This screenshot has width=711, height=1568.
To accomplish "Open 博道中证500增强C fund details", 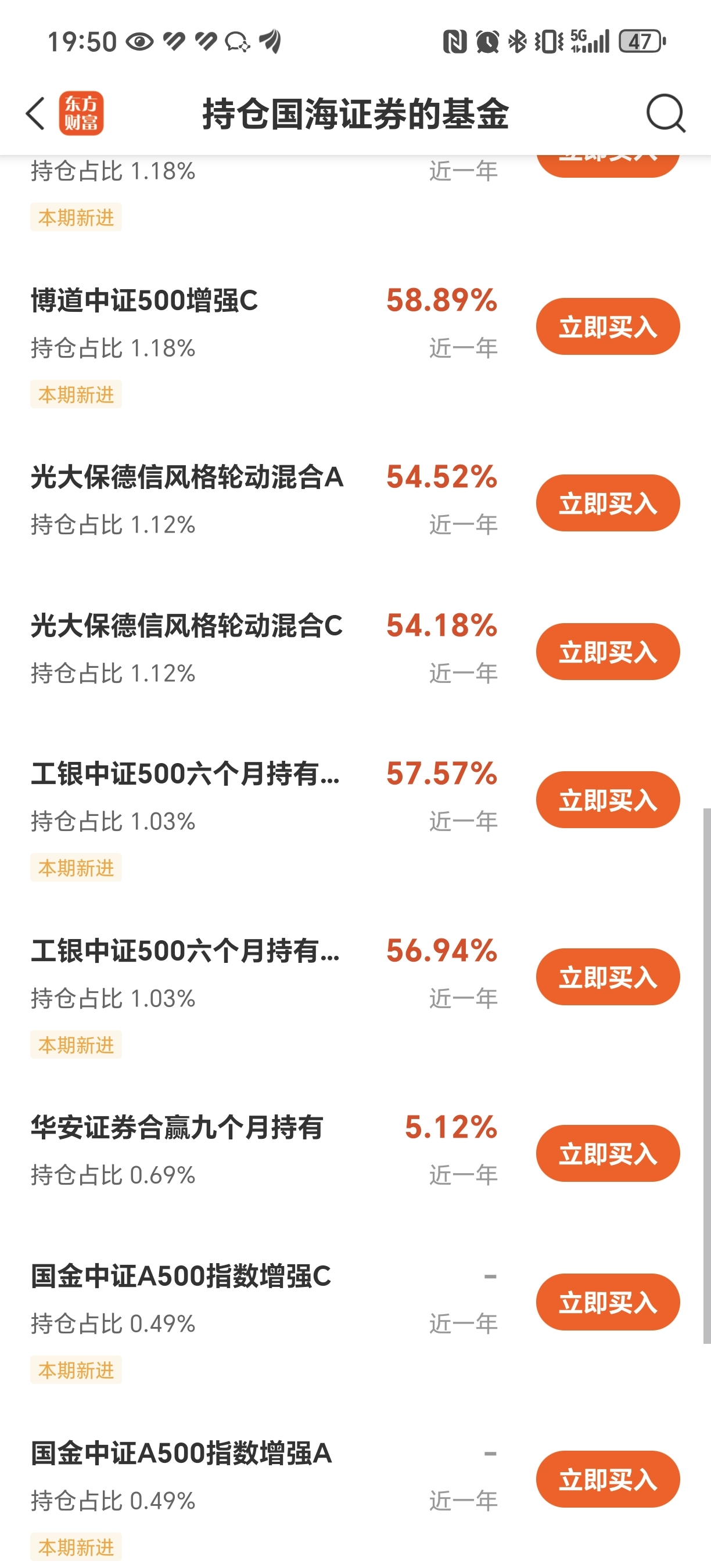I will click(x=144, y=300).
